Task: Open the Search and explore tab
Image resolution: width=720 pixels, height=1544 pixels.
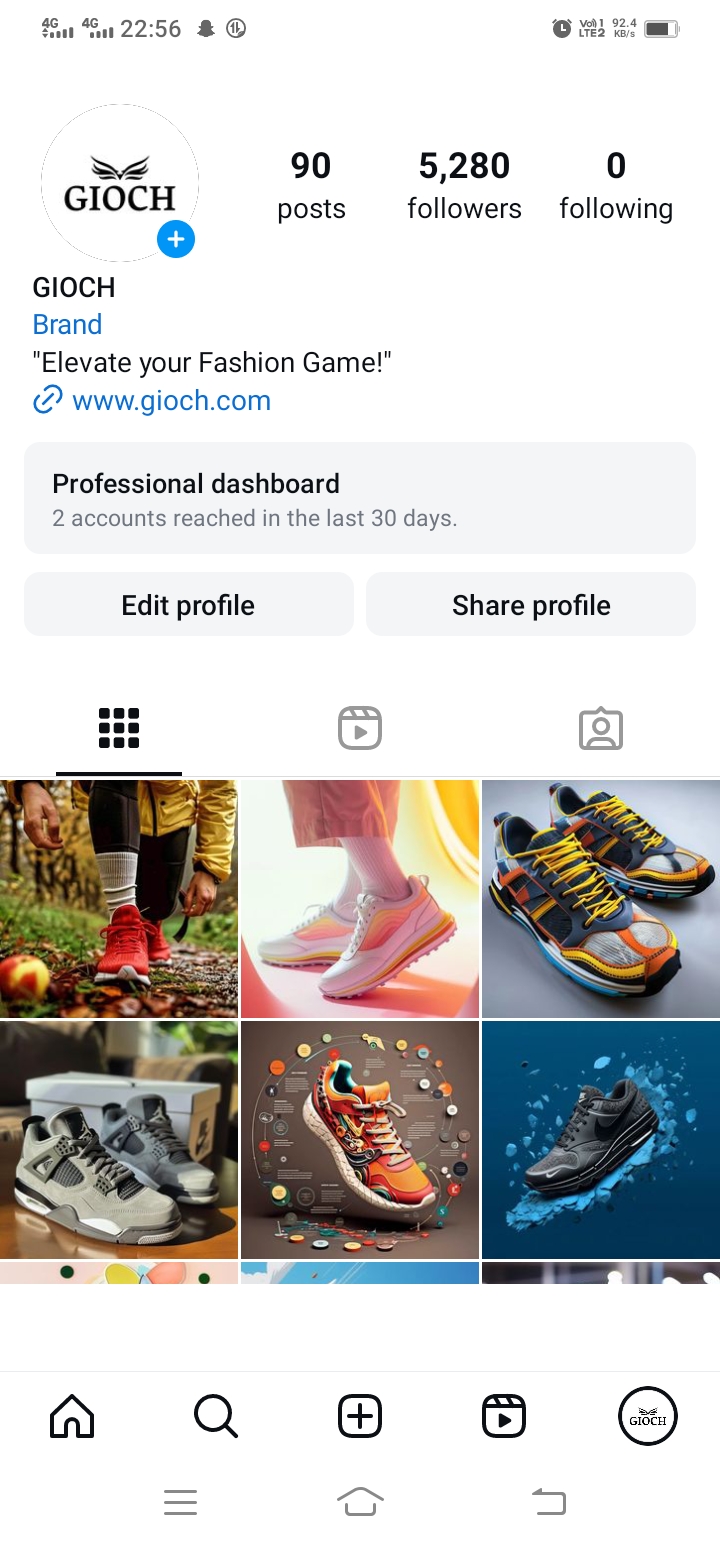Action: (x=216, y=1416)
